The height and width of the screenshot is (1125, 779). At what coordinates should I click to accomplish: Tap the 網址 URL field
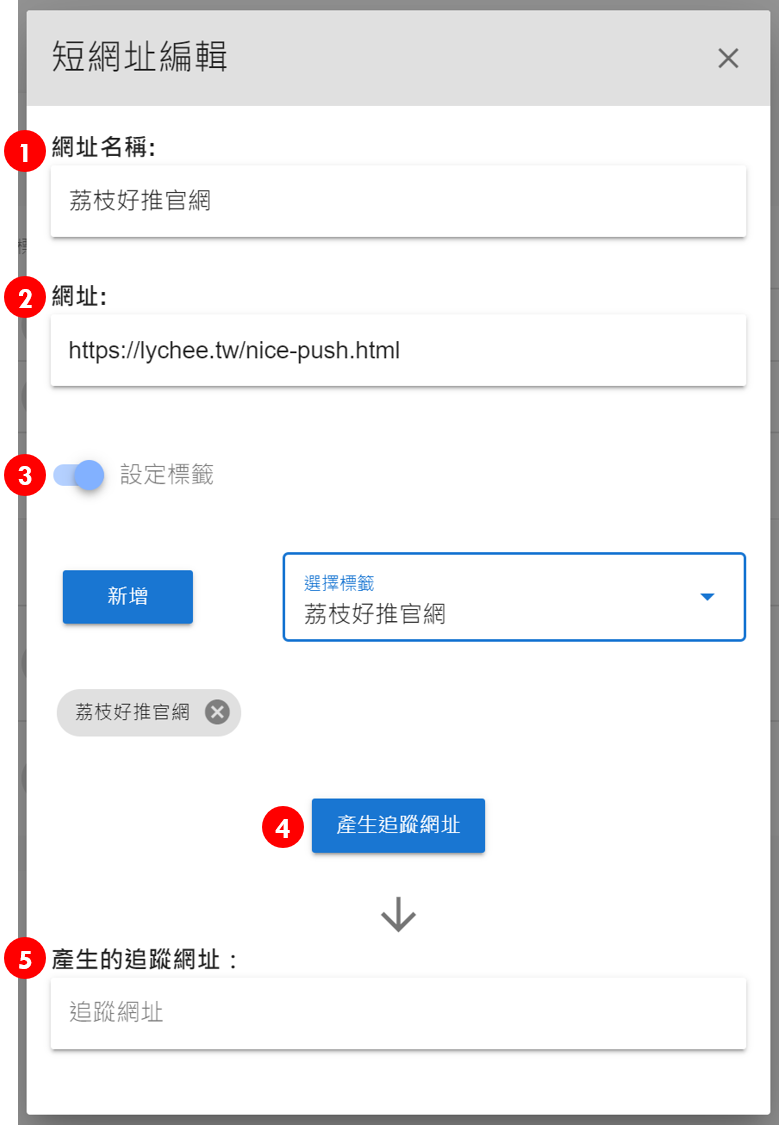pyautogui.click(x=398, y=350)
